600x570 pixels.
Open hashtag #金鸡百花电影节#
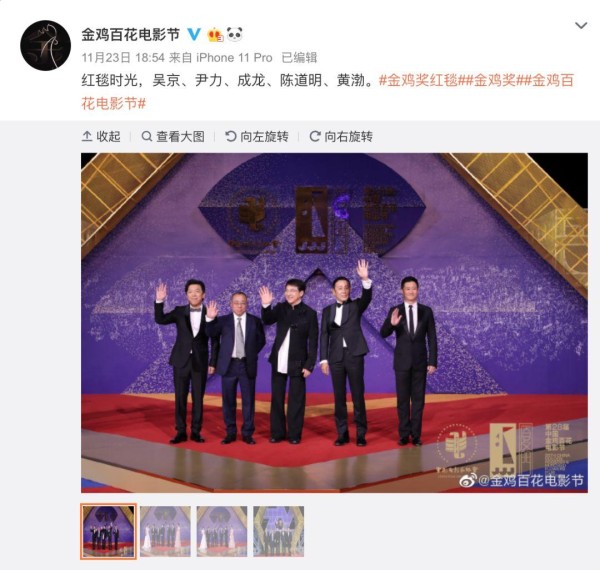click(113, 102)
